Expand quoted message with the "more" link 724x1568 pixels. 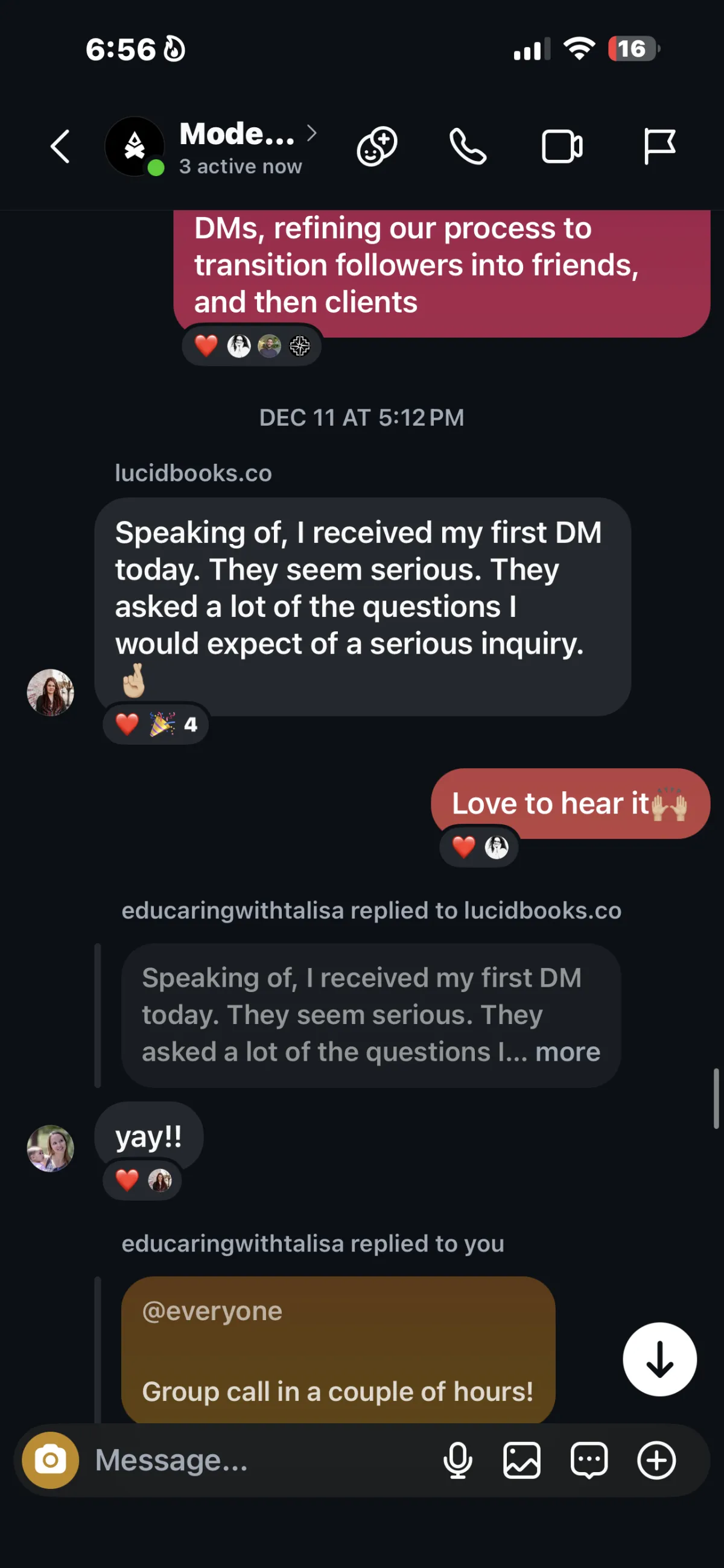pos(568,1052)
